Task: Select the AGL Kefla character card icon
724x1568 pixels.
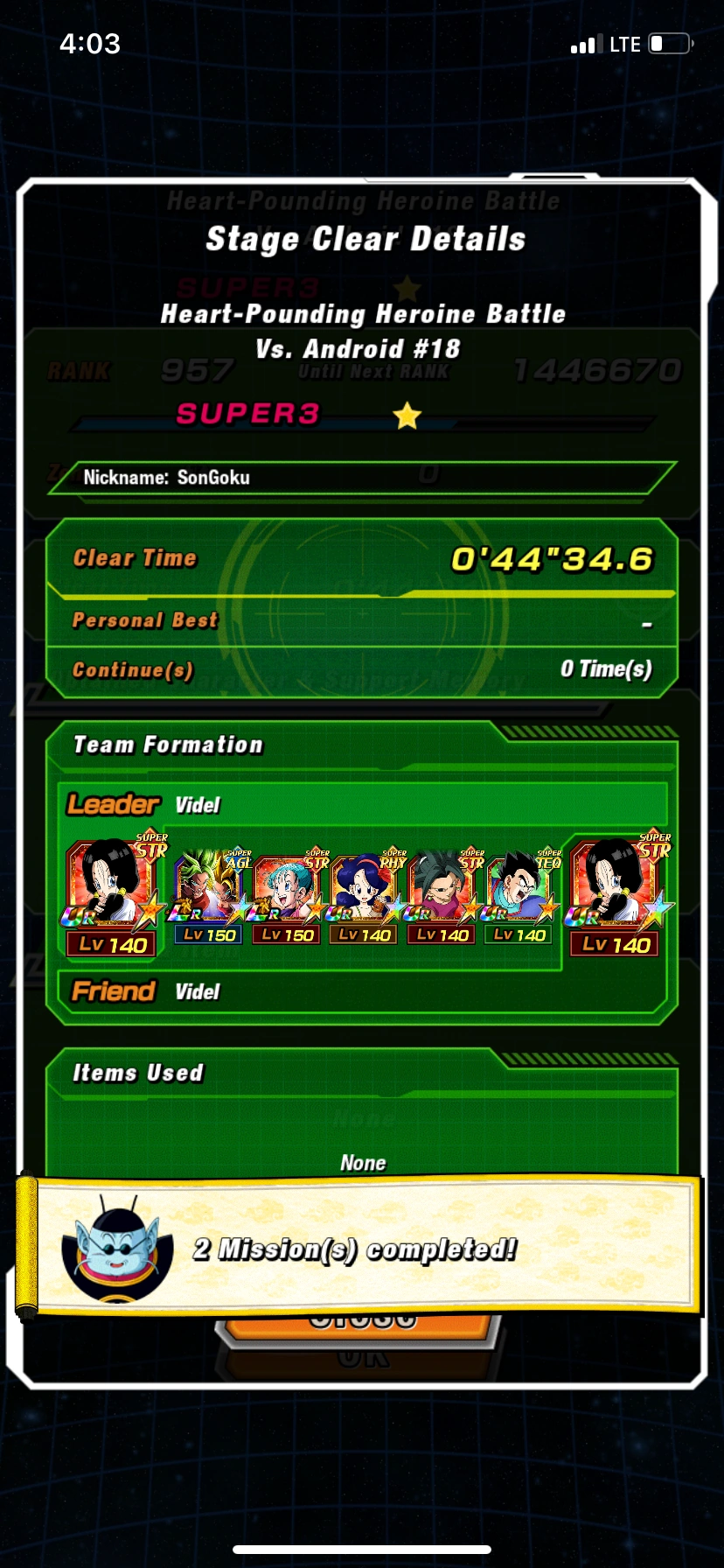Action: tap(208, 884)
